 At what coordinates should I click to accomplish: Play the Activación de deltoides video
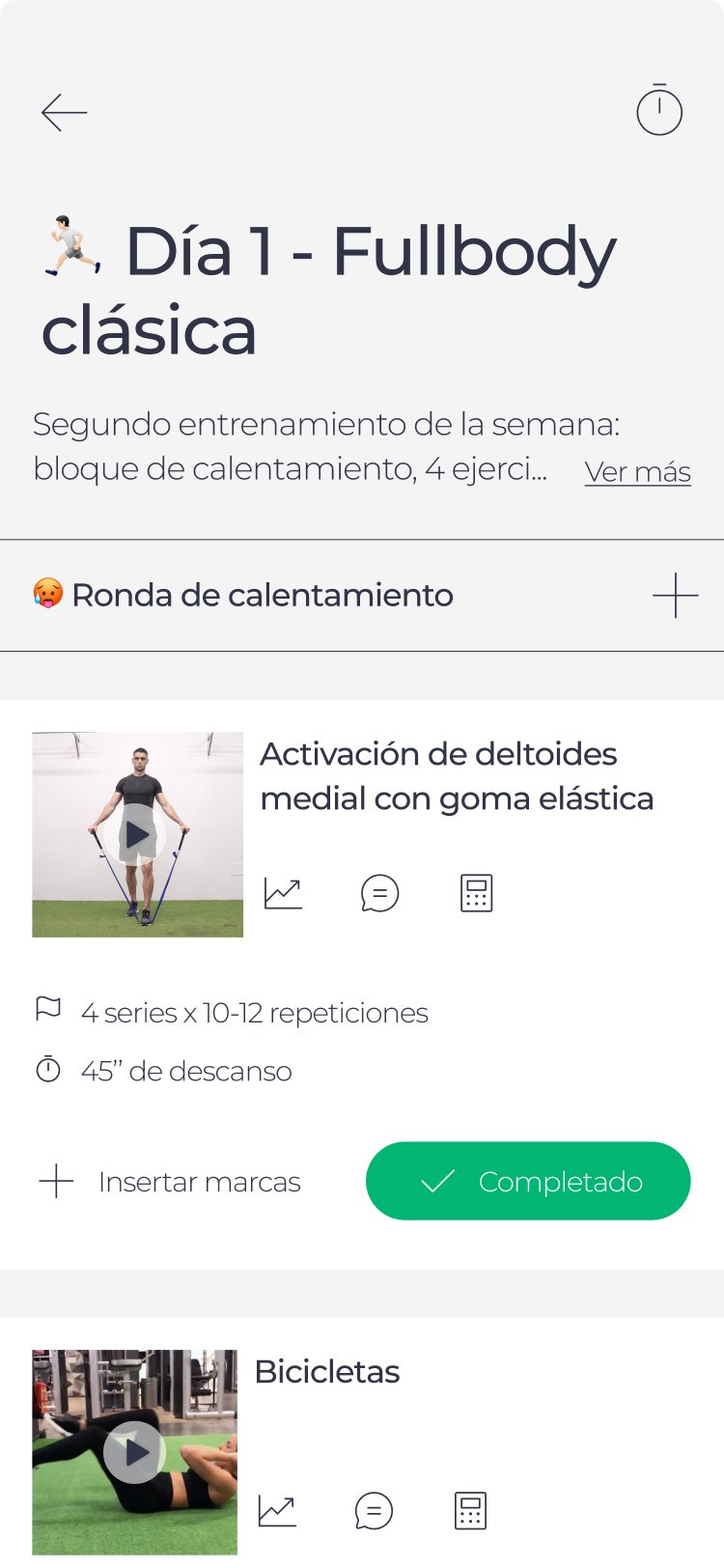coord(138,834)
